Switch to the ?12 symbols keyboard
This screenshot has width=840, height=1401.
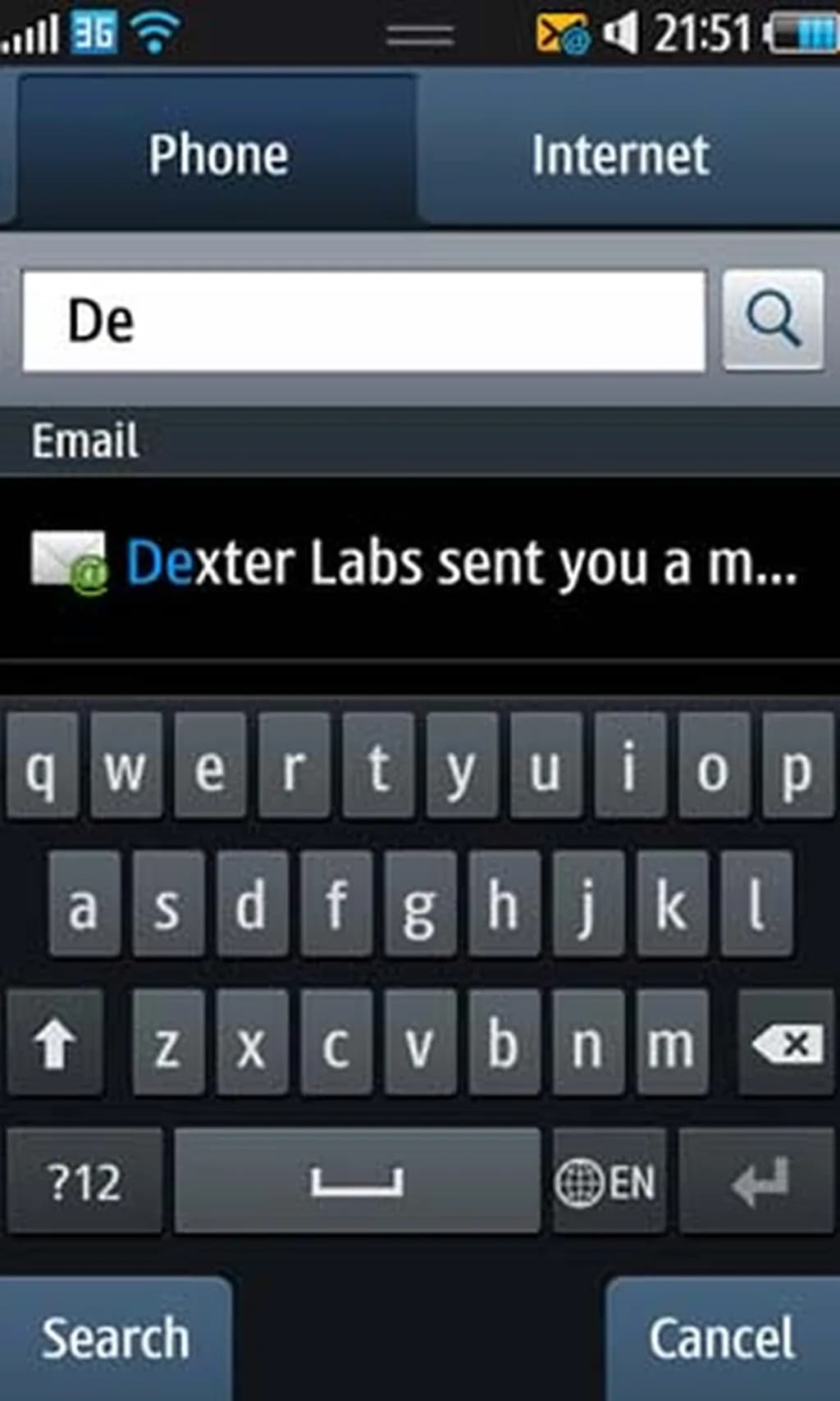[x=84, y=1182]
